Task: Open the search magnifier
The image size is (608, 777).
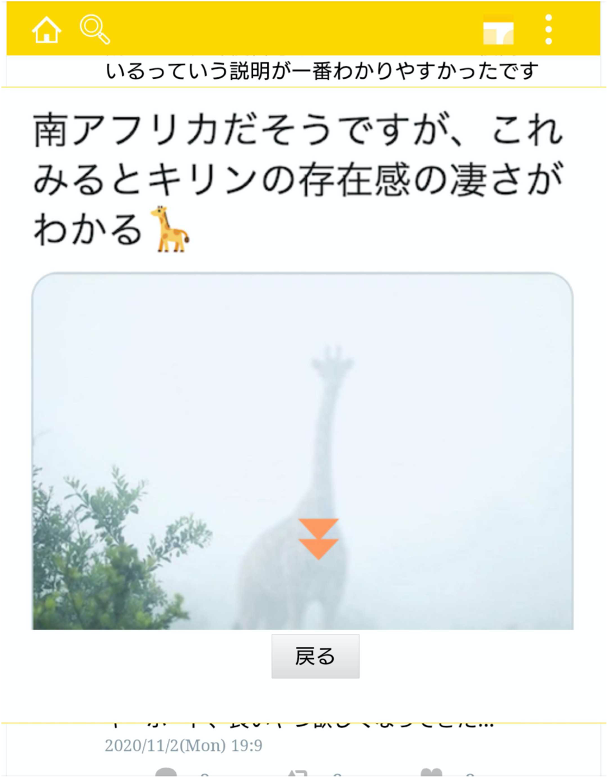Action: [x=95, y=30]
